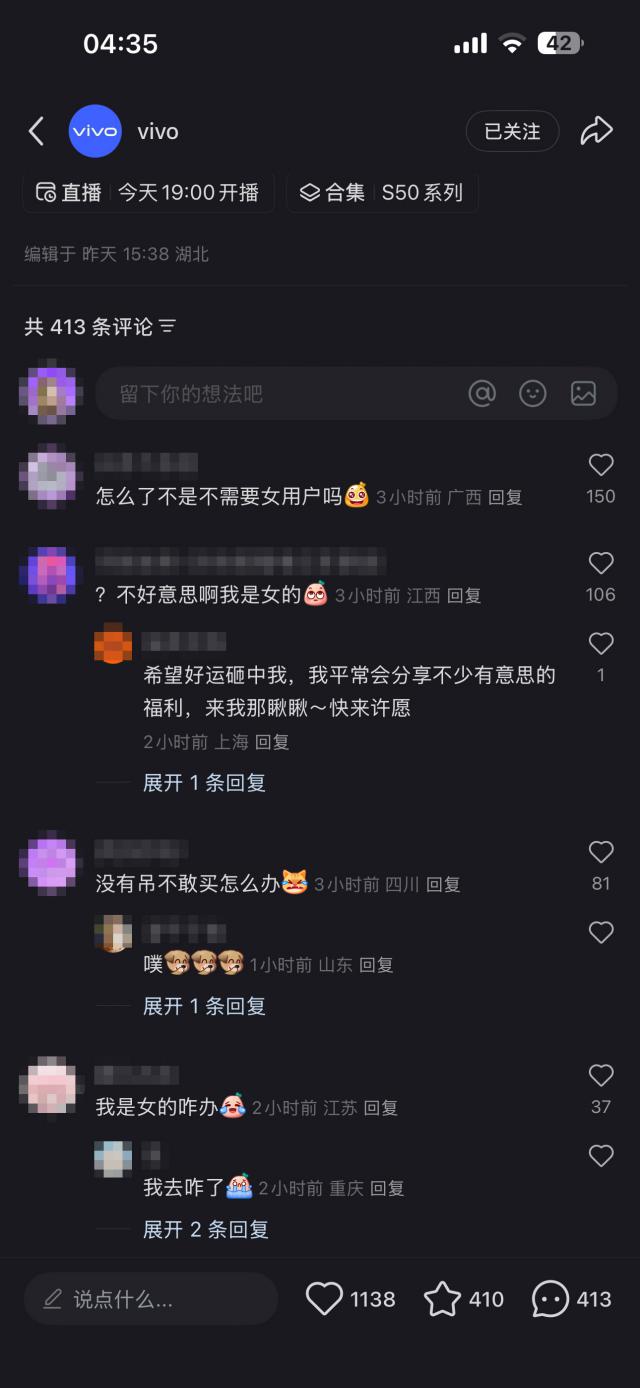Like the comment 没有吊不敢买怎么办

pos(600,852)
